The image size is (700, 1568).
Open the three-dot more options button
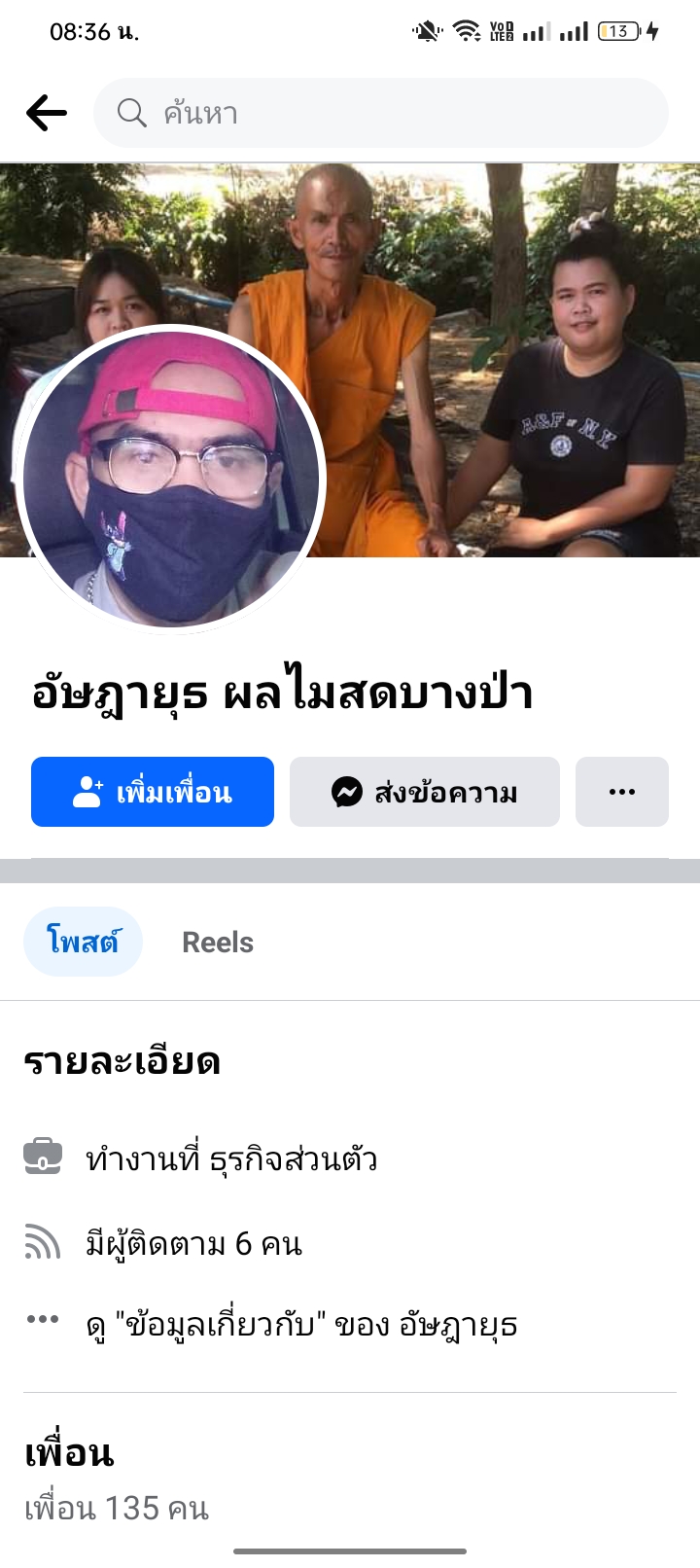622,792
